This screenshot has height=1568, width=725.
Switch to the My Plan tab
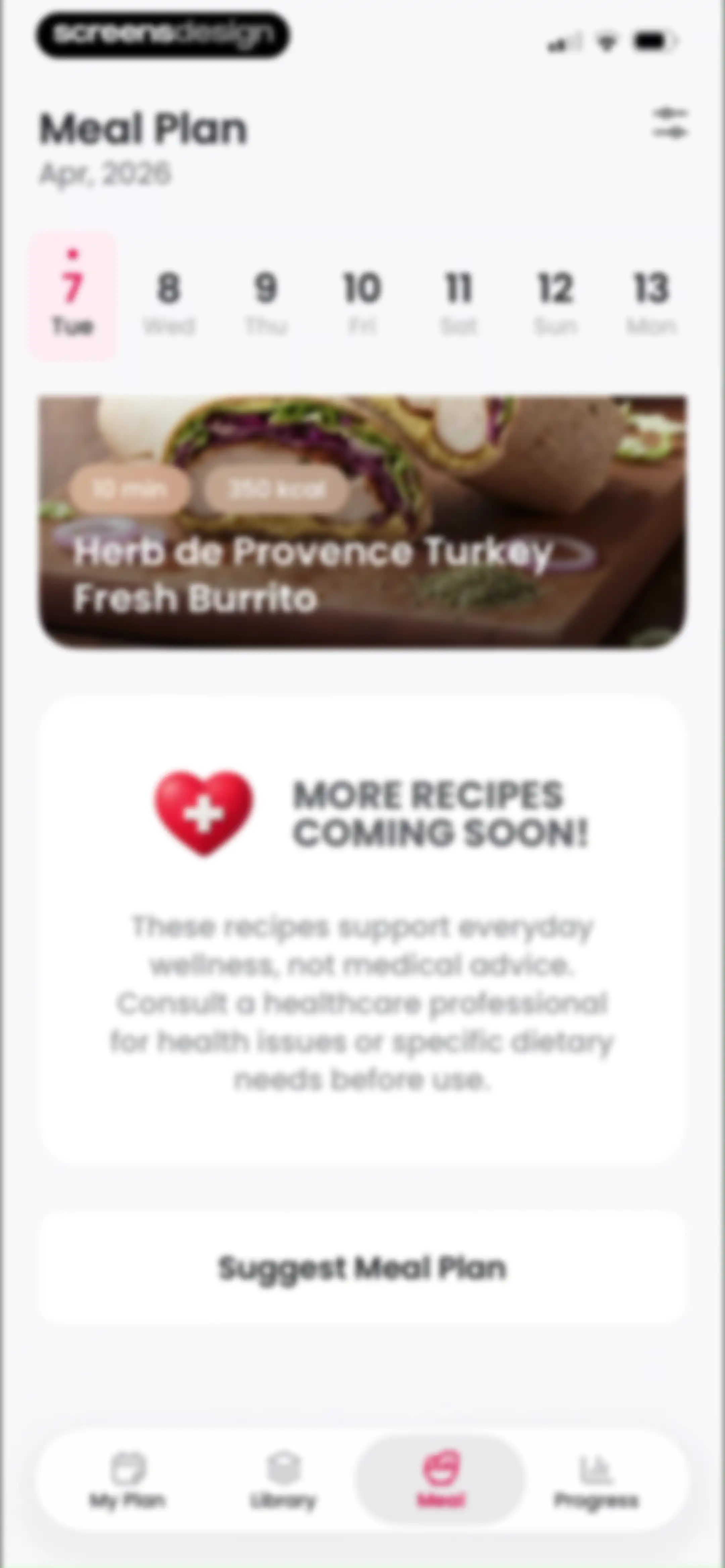(x=128, y=1480)
